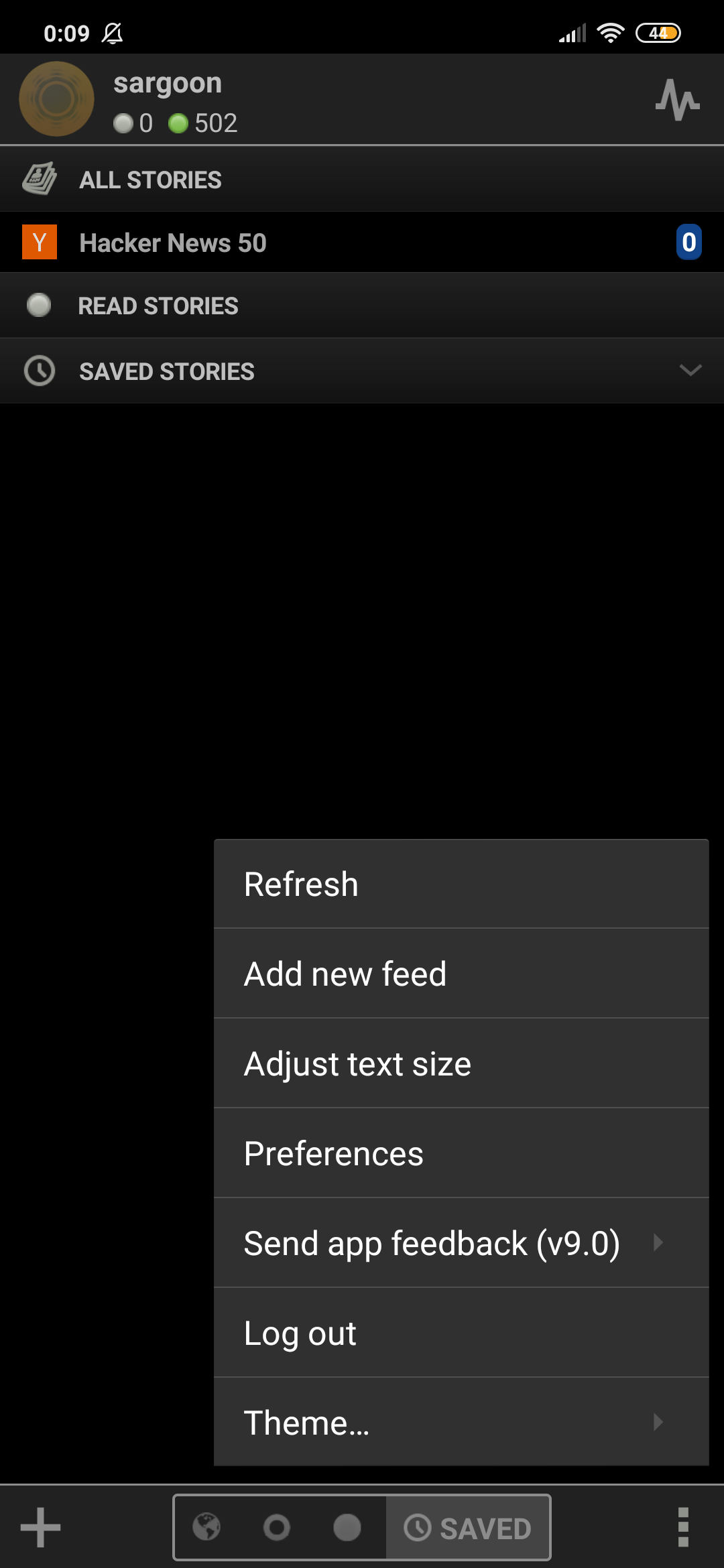Expand the Saved Stories section
The height and width of the screenshot is (1568, 724).
click(x=690, y=371)
